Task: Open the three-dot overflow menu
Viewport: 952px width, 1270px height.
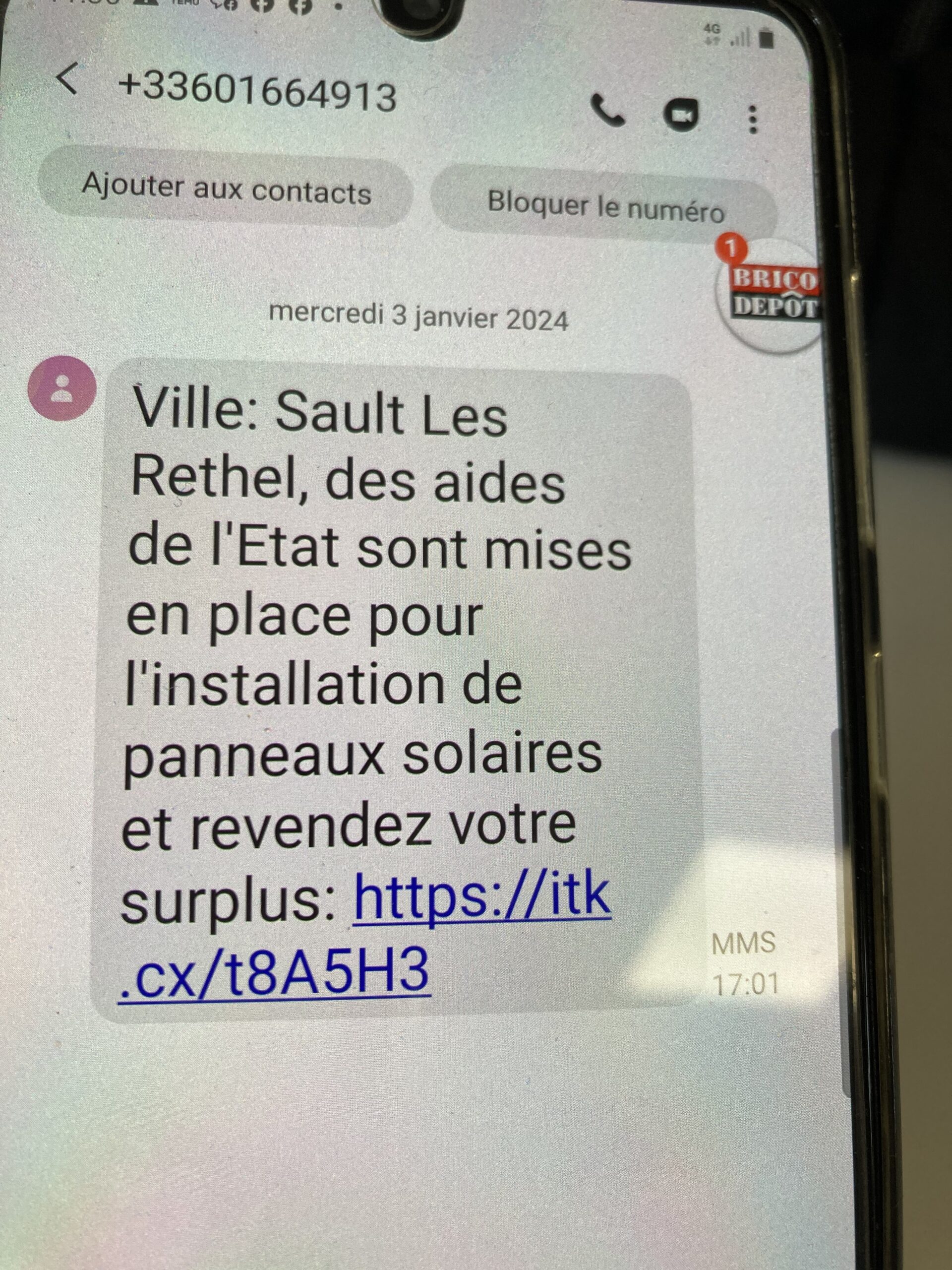Action: coord(754,120)
